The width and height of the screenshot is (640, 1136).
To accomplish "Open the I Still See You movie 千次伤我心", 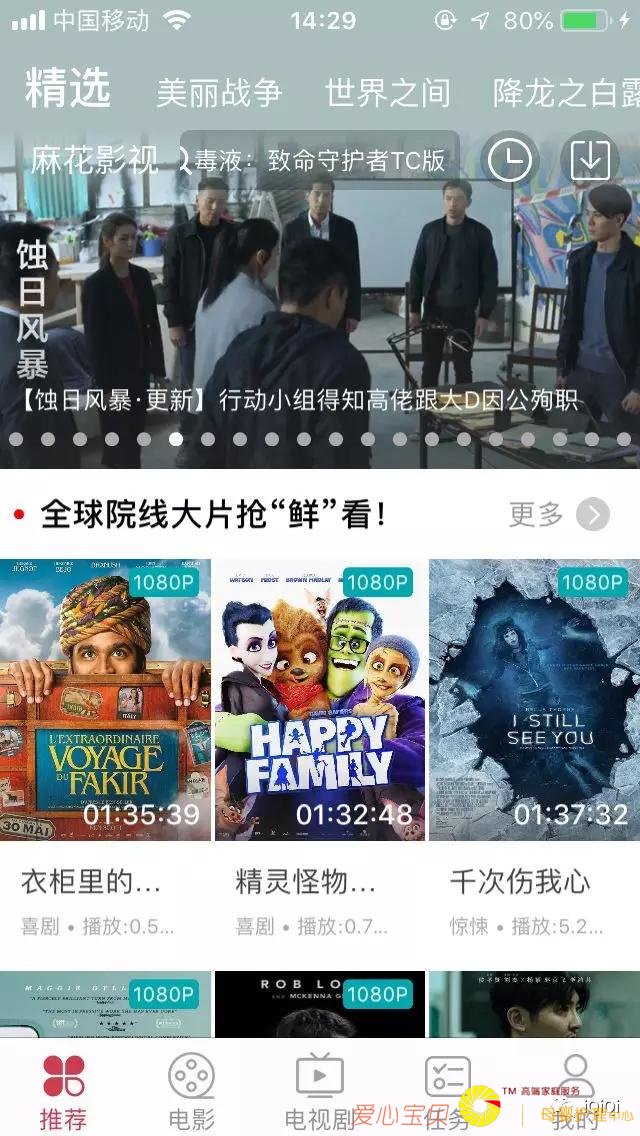I will 534,700.
